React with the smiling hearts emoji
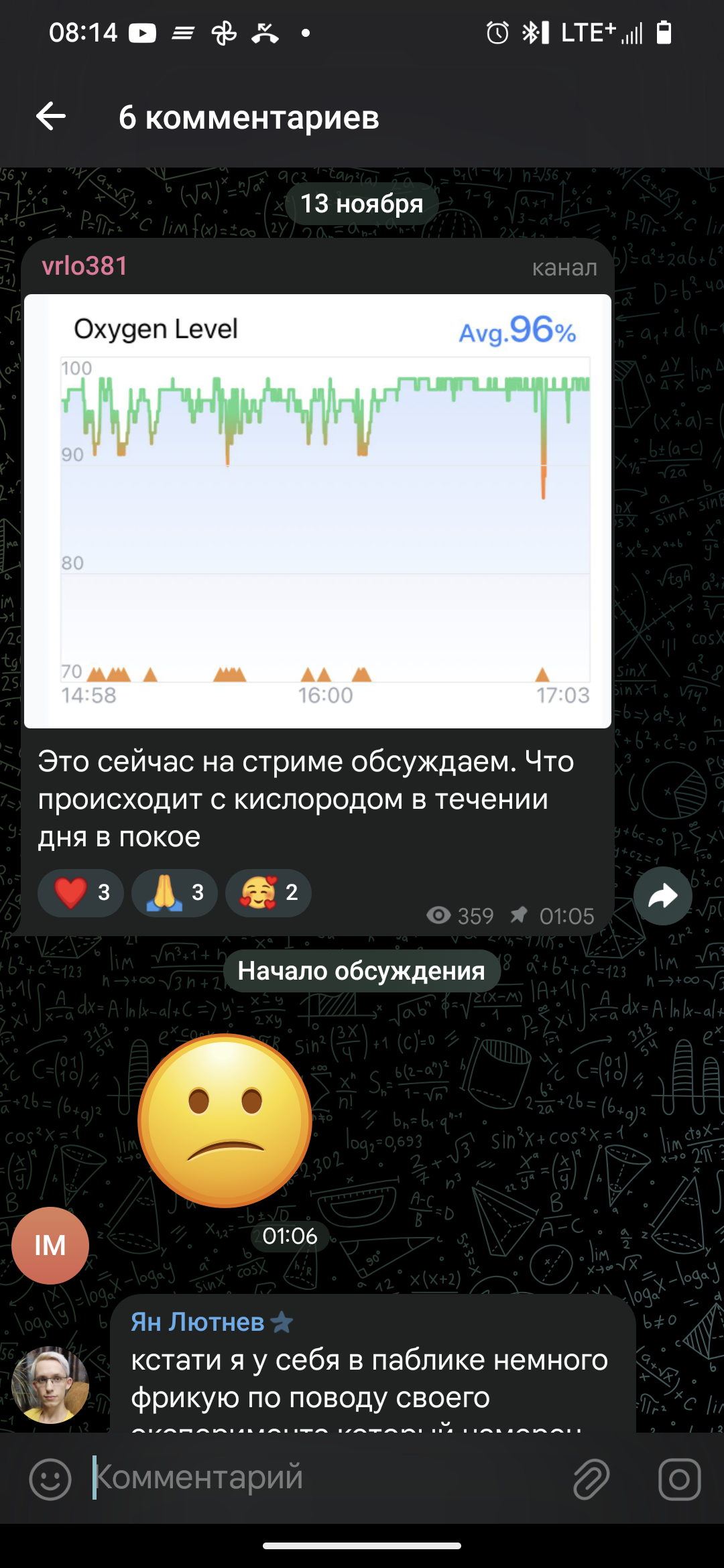The image size is (724, 1568). coord(268,893)
